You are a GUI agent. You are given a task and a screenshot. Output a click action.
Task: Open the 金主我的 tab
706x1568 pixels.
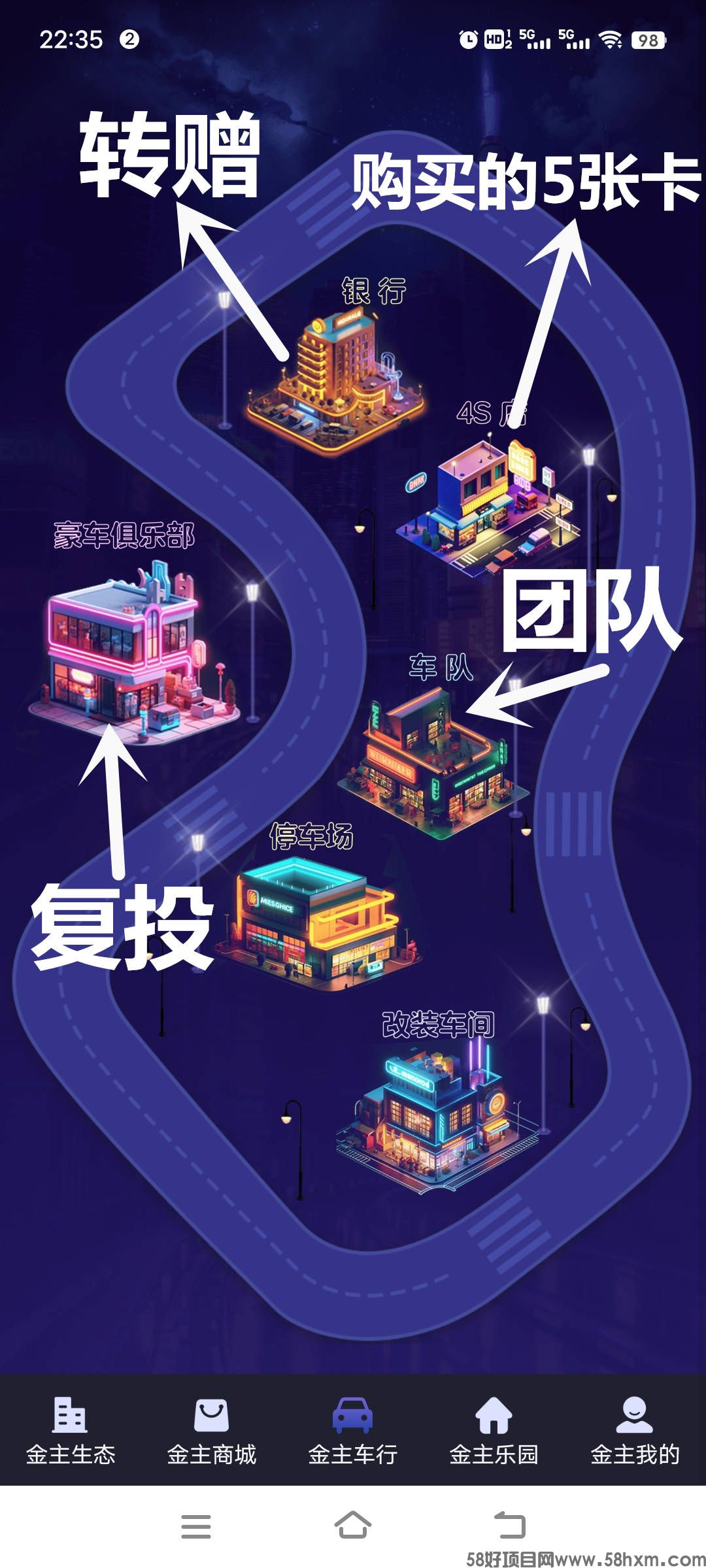[x=635, y=1431]
